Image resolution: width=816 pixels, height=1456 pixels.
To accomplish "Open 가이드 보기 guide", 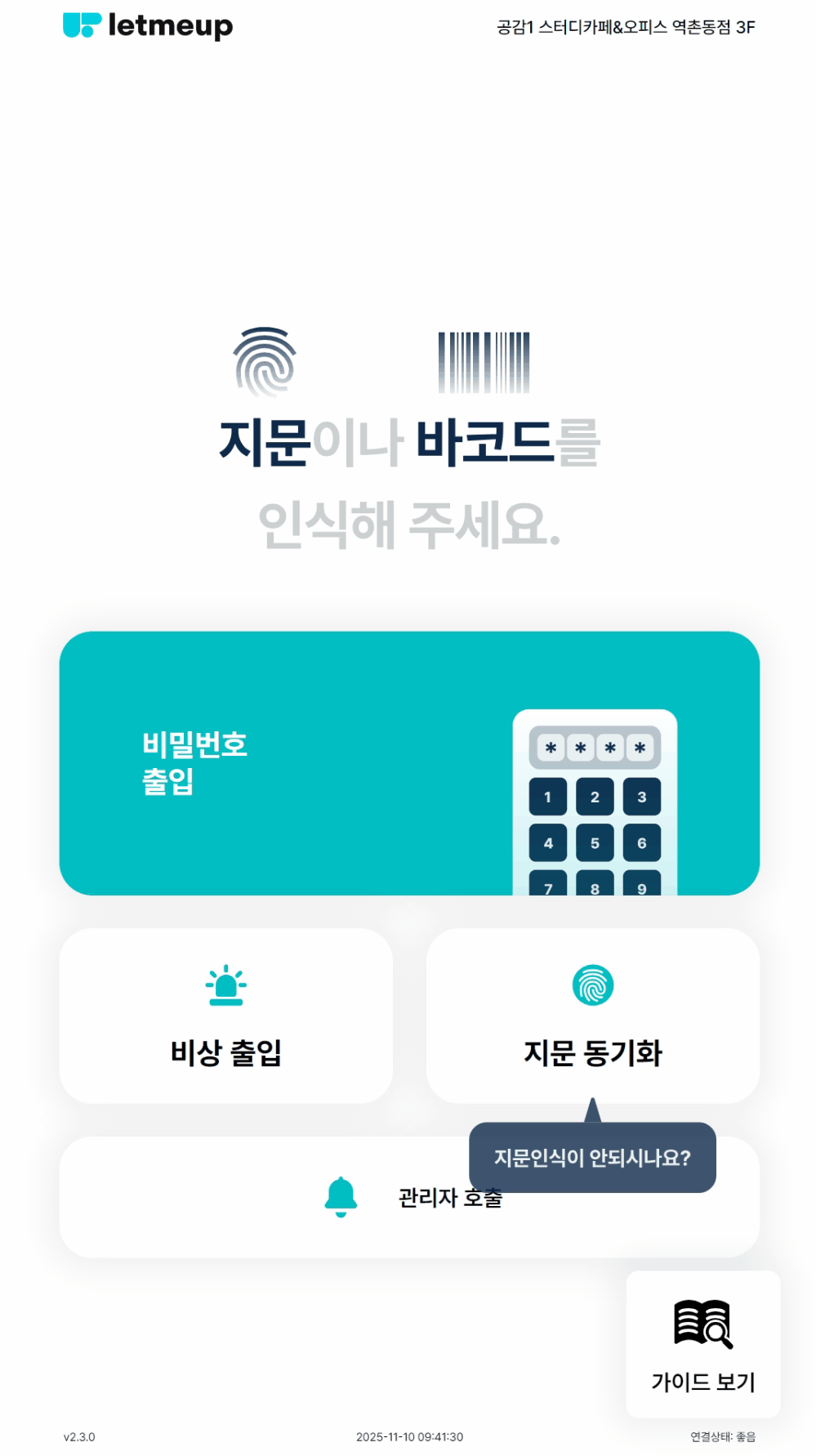I will (702, 1343).
